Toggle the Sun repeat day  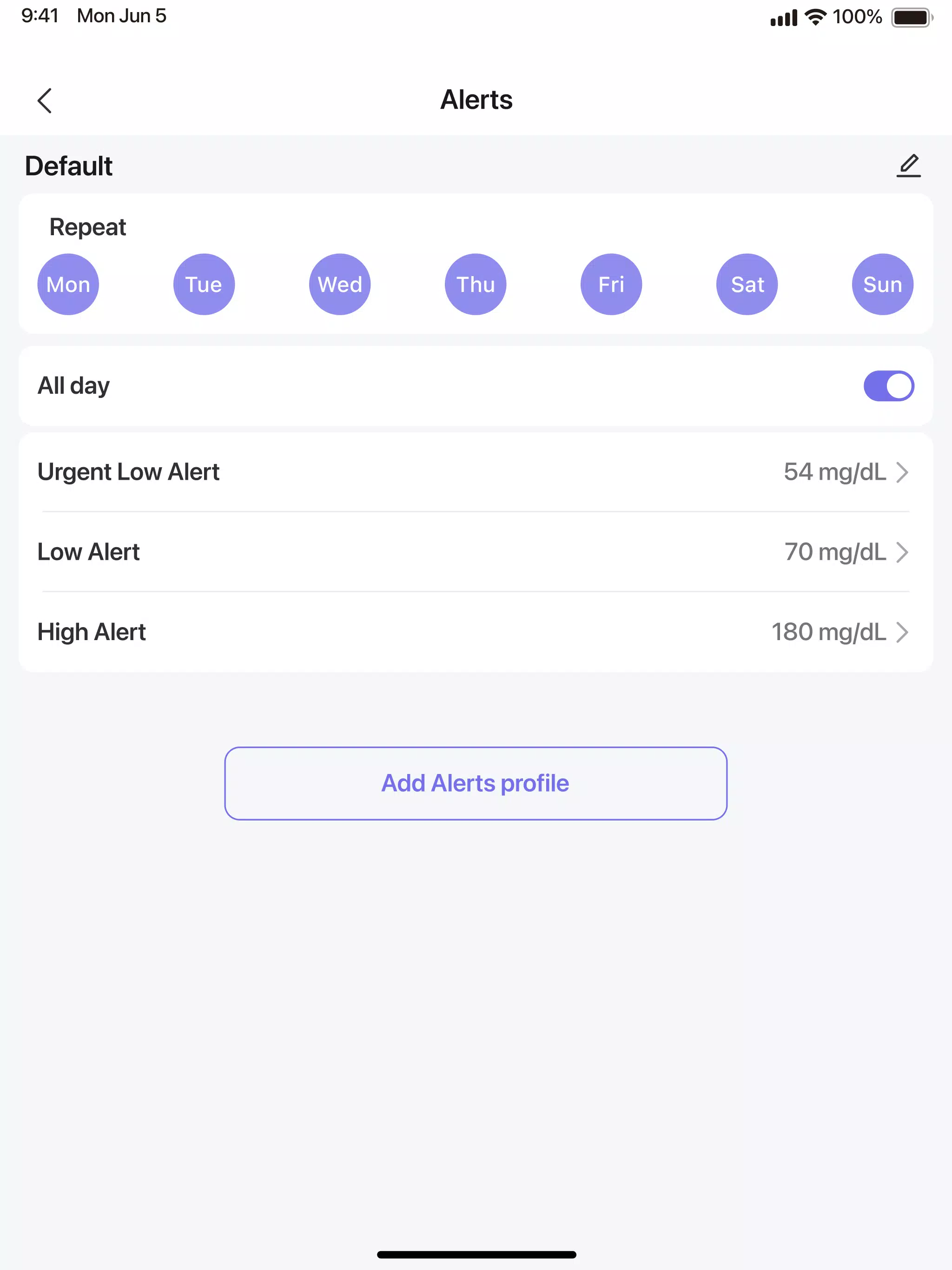click(x=883, y=284)
